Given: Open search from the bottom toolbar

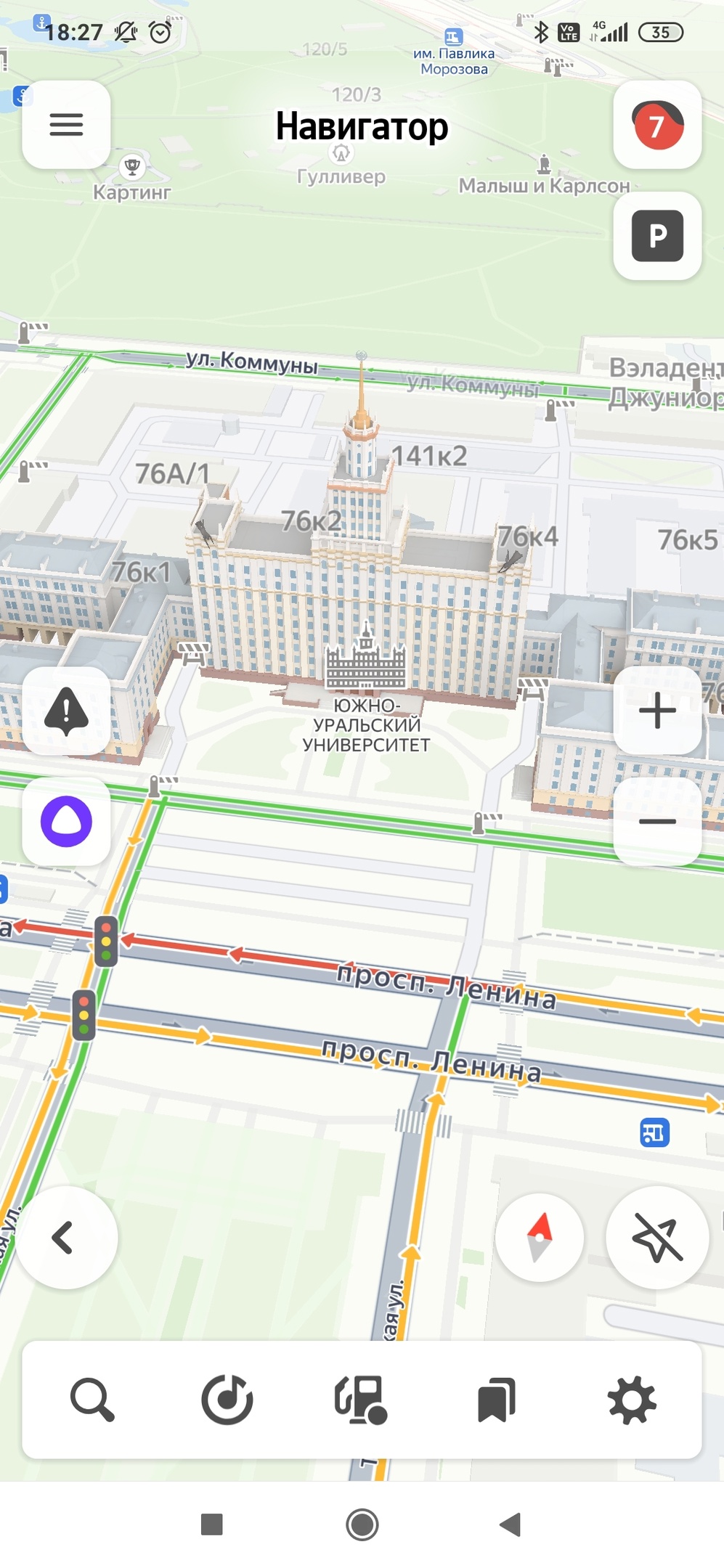Looking at the screenshot, I should coord(92,1400).
